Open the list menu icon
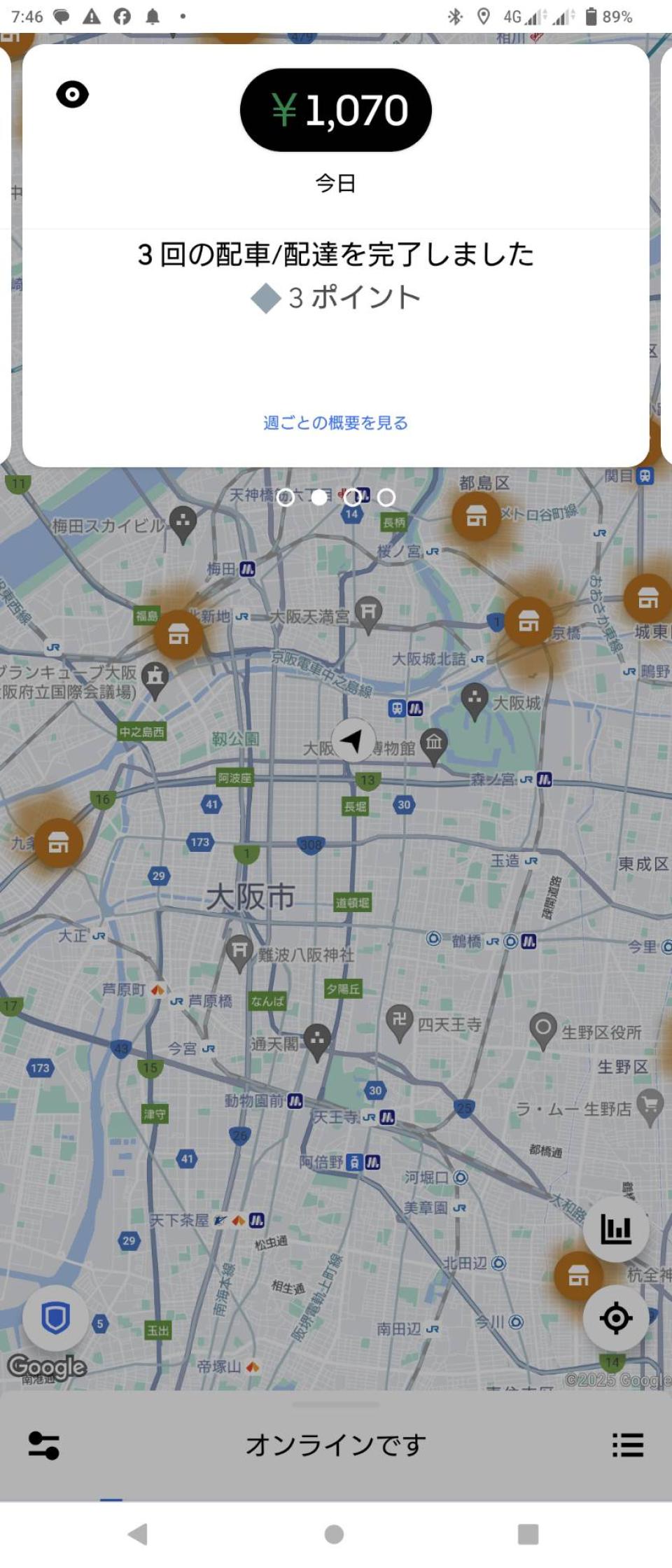Image resolution: width=672 pixels, height=1568 pixels. tap(627, 1445)
